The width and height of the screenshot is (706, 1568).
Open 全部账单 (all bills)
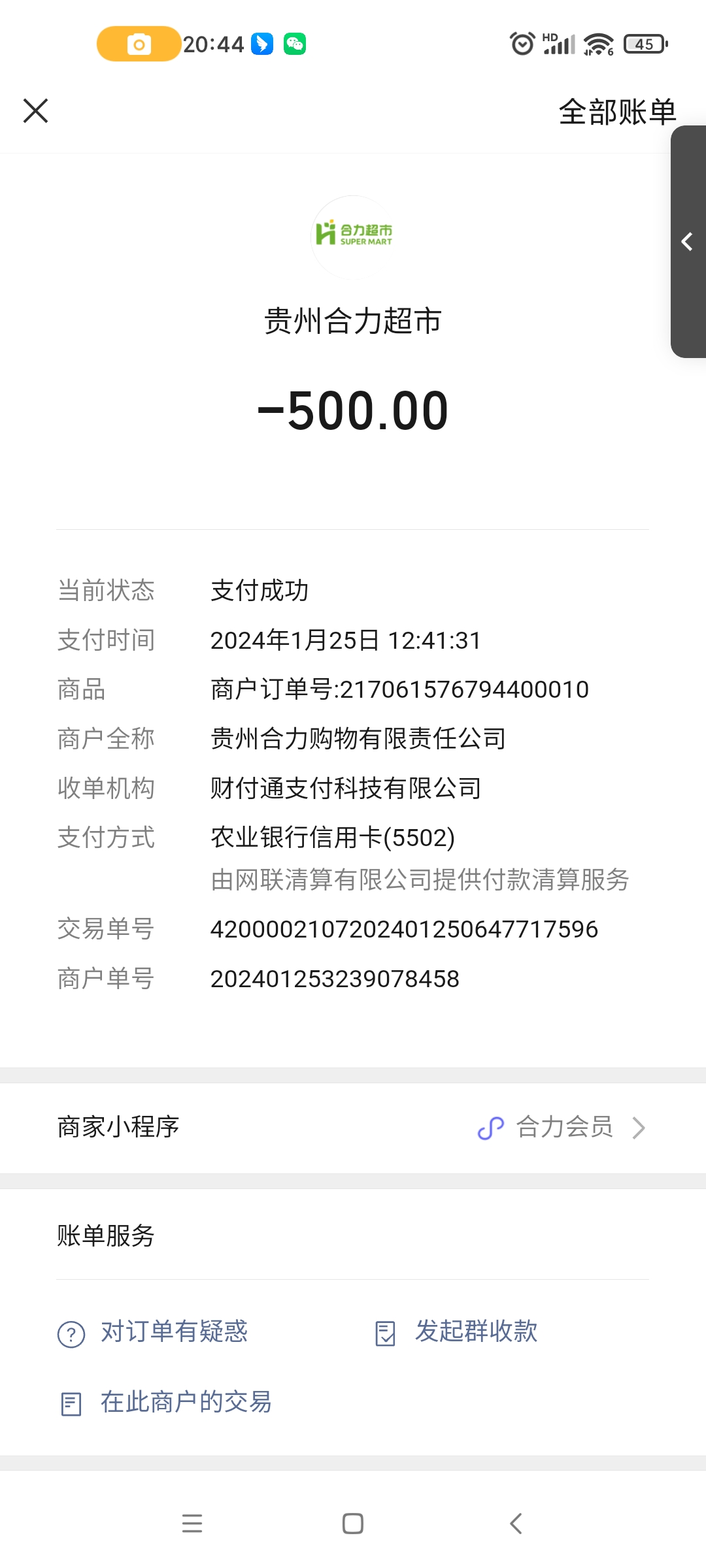pos(616,112)
